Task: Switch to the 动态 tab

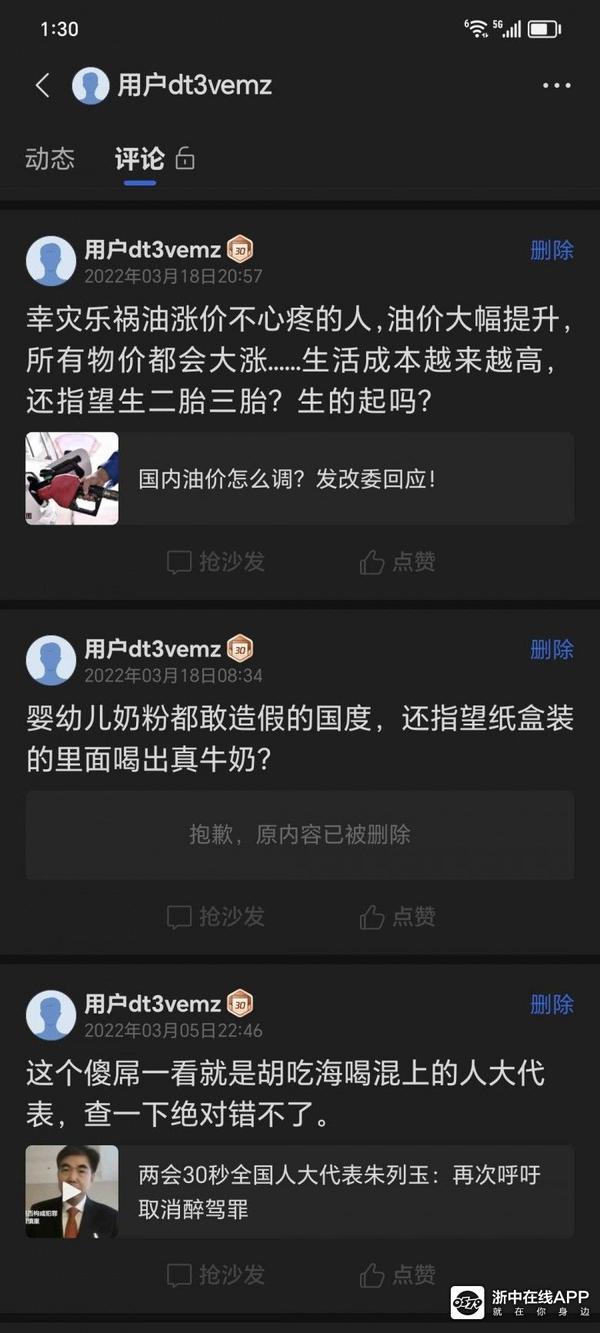Action: (x=50, y=159)
